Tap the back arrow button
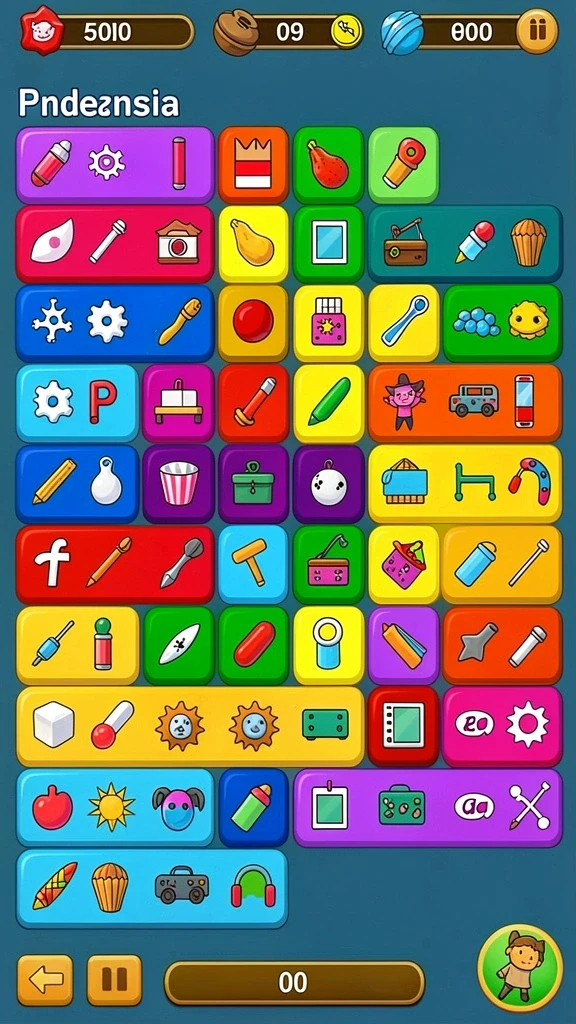576x1024 pixels. point(45,980)
